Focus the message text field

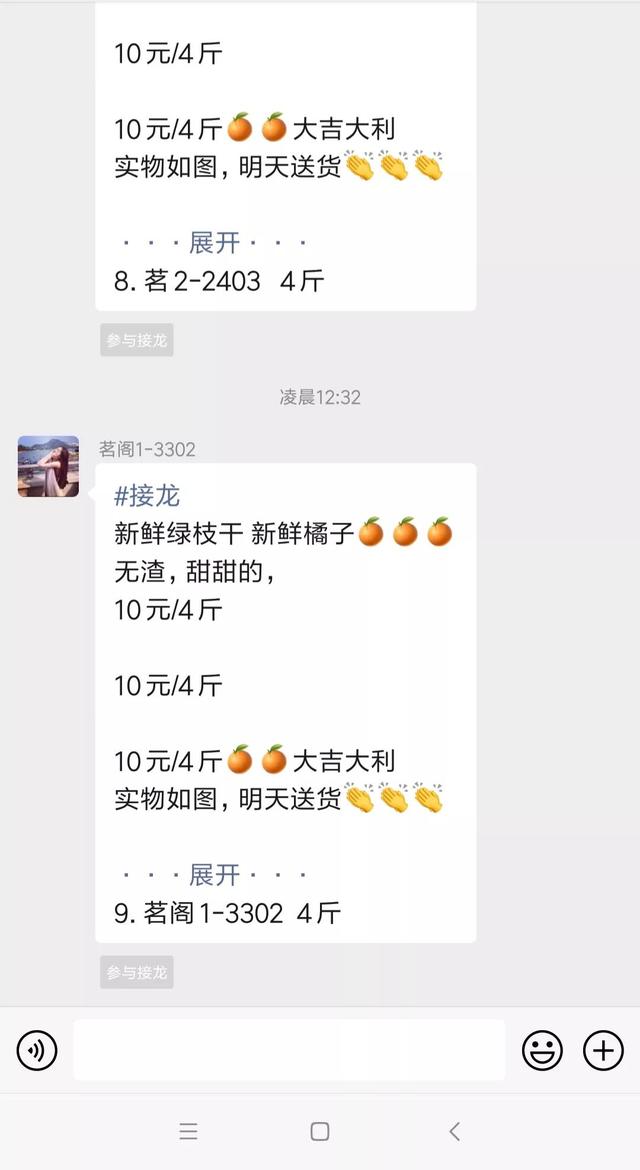(x=289, y=1049)
